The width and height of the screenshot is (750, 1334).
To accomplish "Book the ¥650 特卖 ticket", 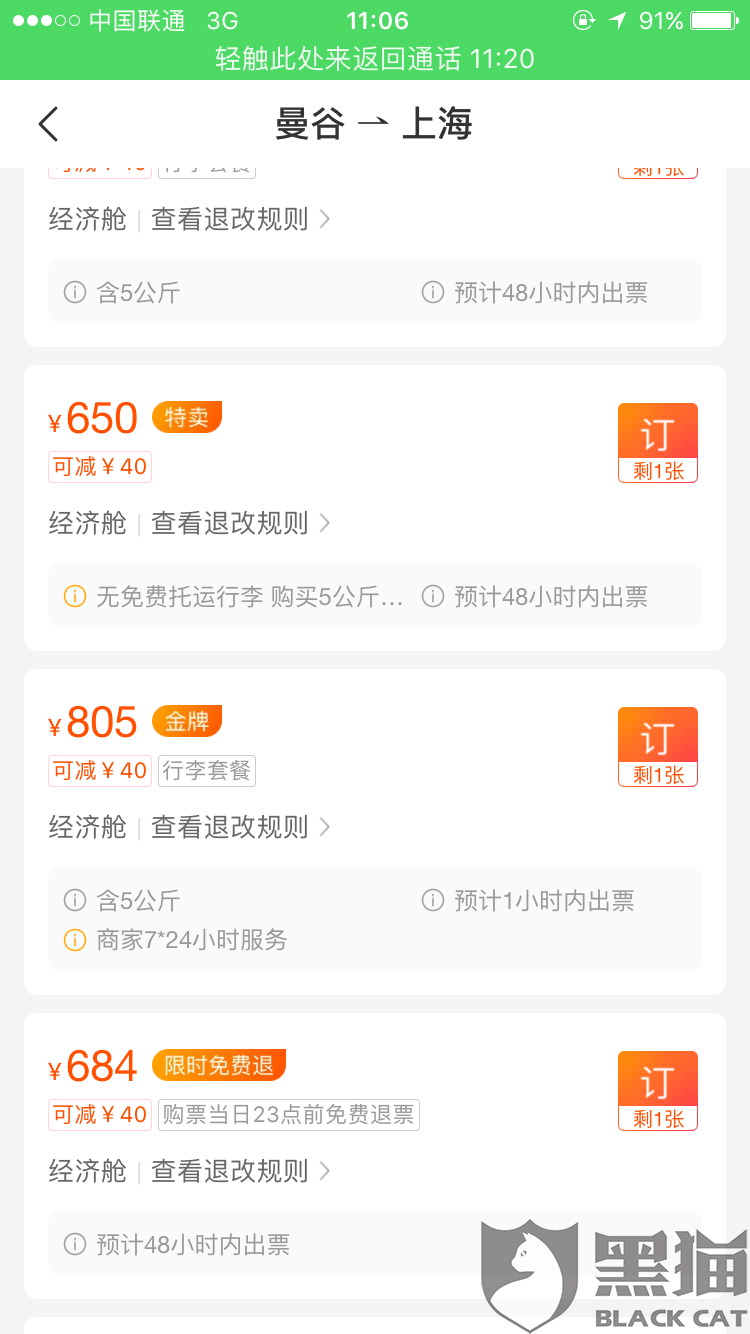I will coord(657,443).
